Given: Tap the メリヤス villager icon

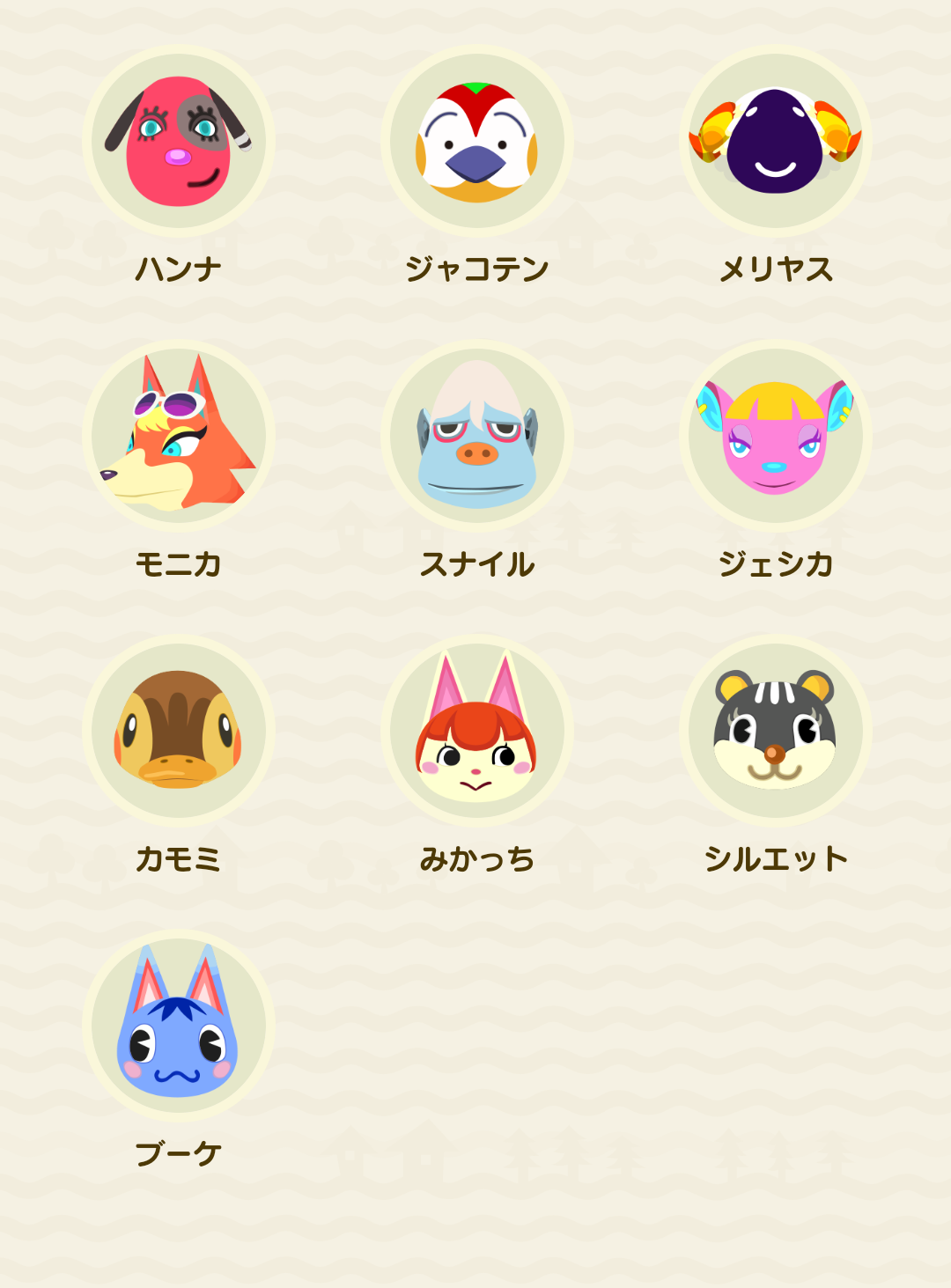Looking at the screenshot, I should [x=775, y=142].
